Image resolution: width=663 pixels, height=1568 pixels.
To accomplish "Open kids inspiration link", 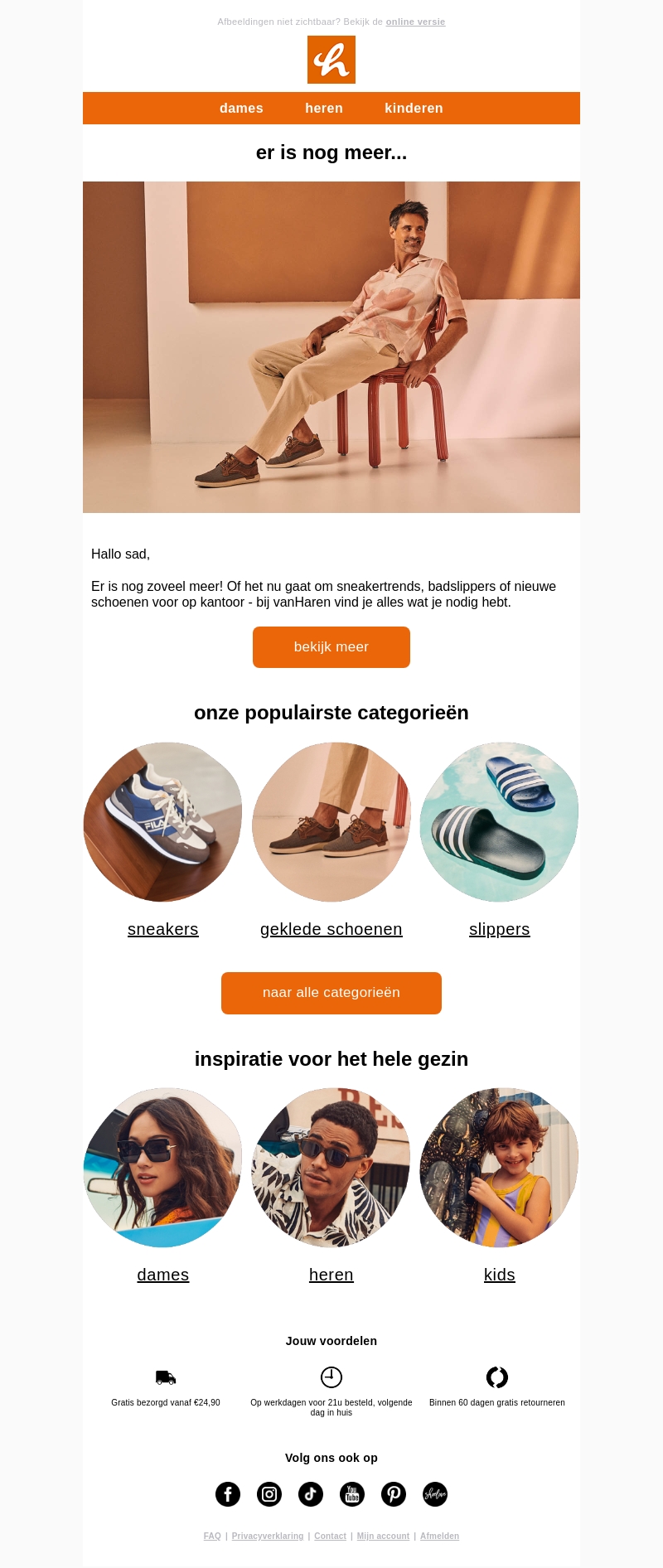I will tap(499, 1275).
